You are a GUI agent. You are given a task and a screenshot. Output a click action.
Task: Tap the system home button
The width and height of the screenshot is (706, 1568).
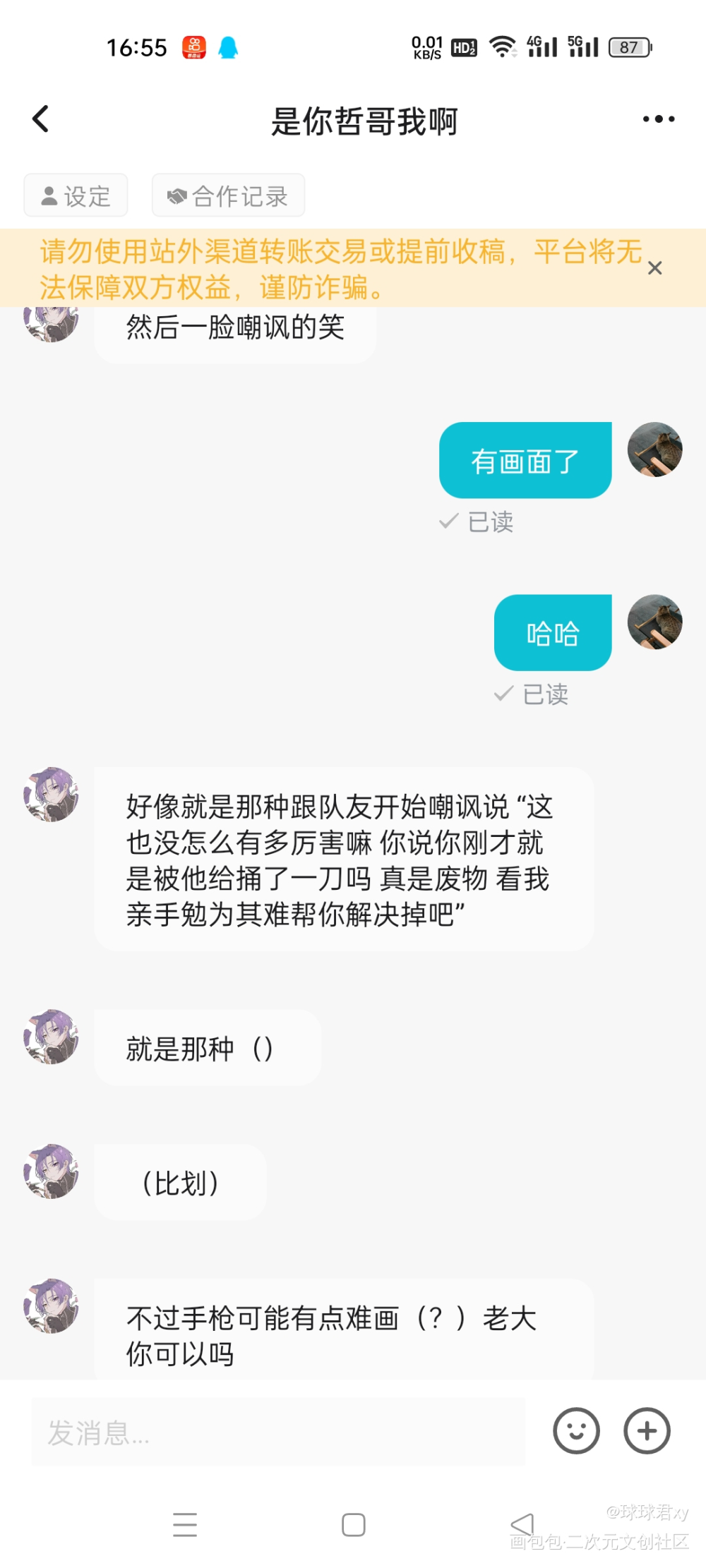353,1525
